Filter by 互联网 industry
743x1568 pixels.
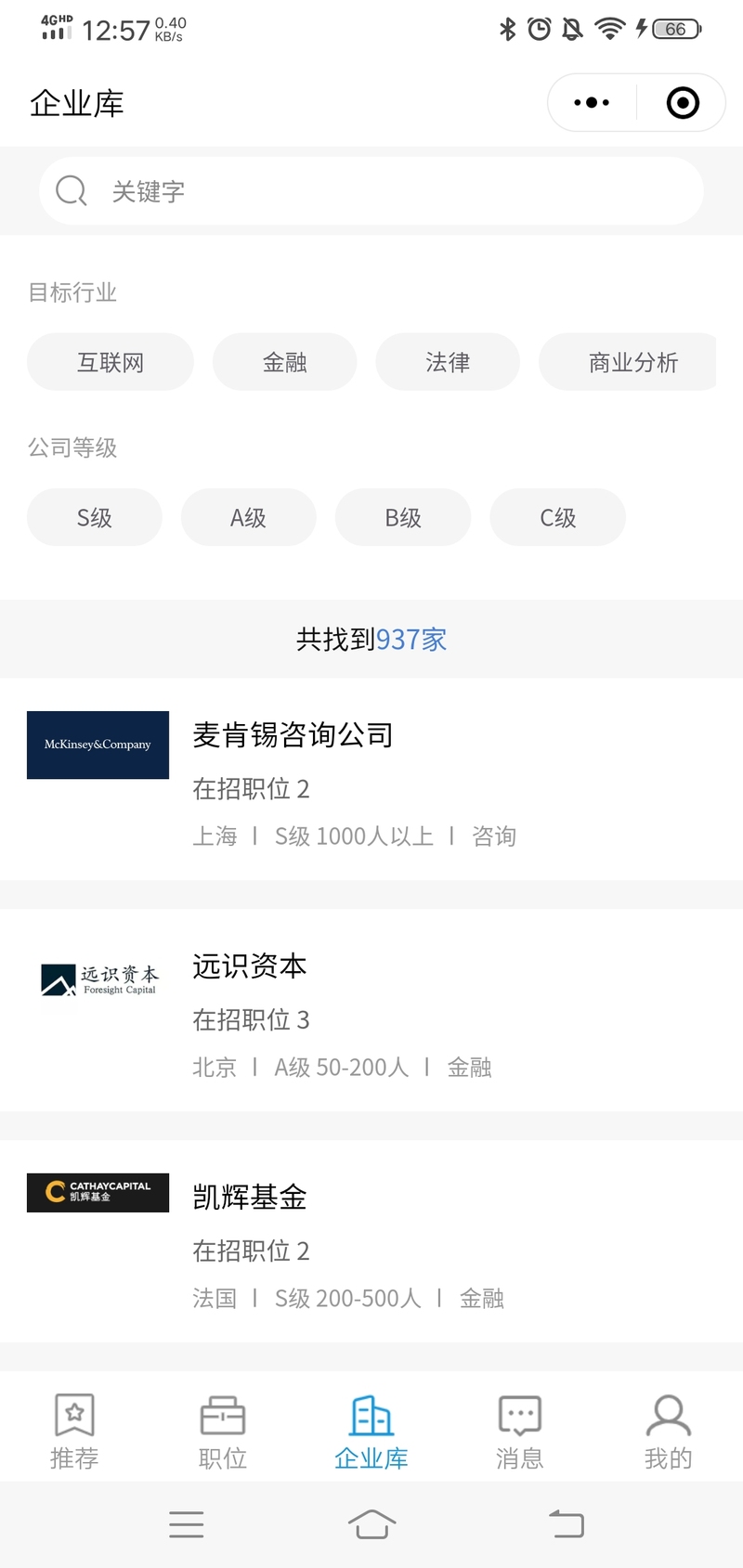[x=111, y=362]
